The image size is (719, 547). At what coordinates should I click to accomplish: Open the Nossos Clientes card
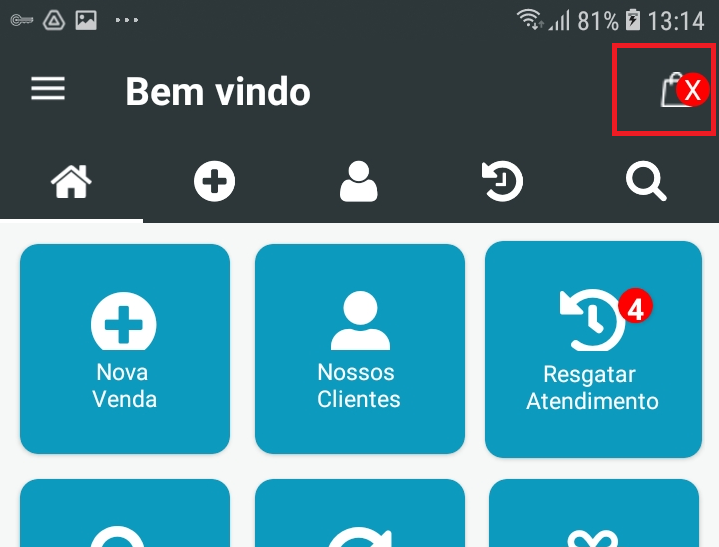pos(359,349)
